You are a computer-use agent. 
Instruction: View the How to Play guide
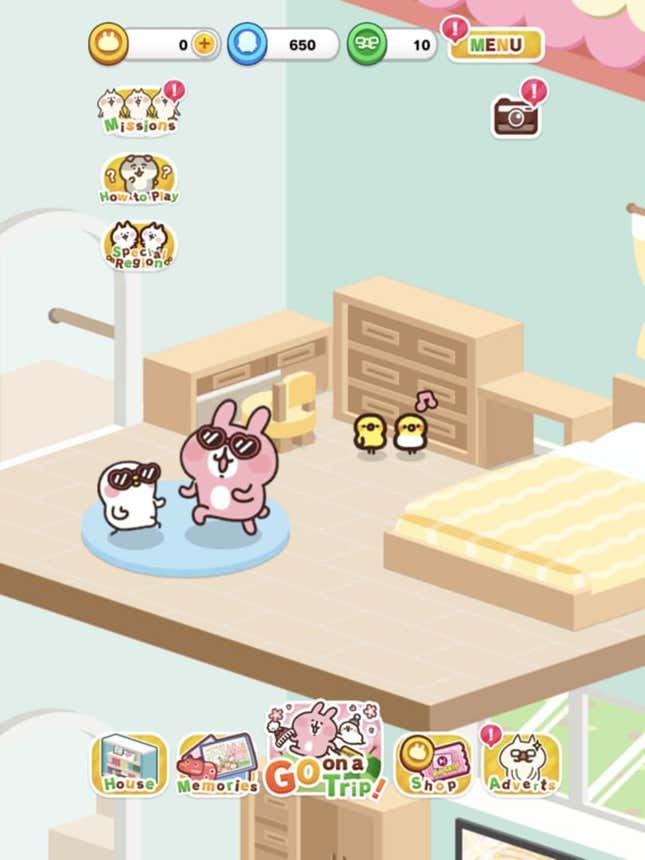pos(139,180)
